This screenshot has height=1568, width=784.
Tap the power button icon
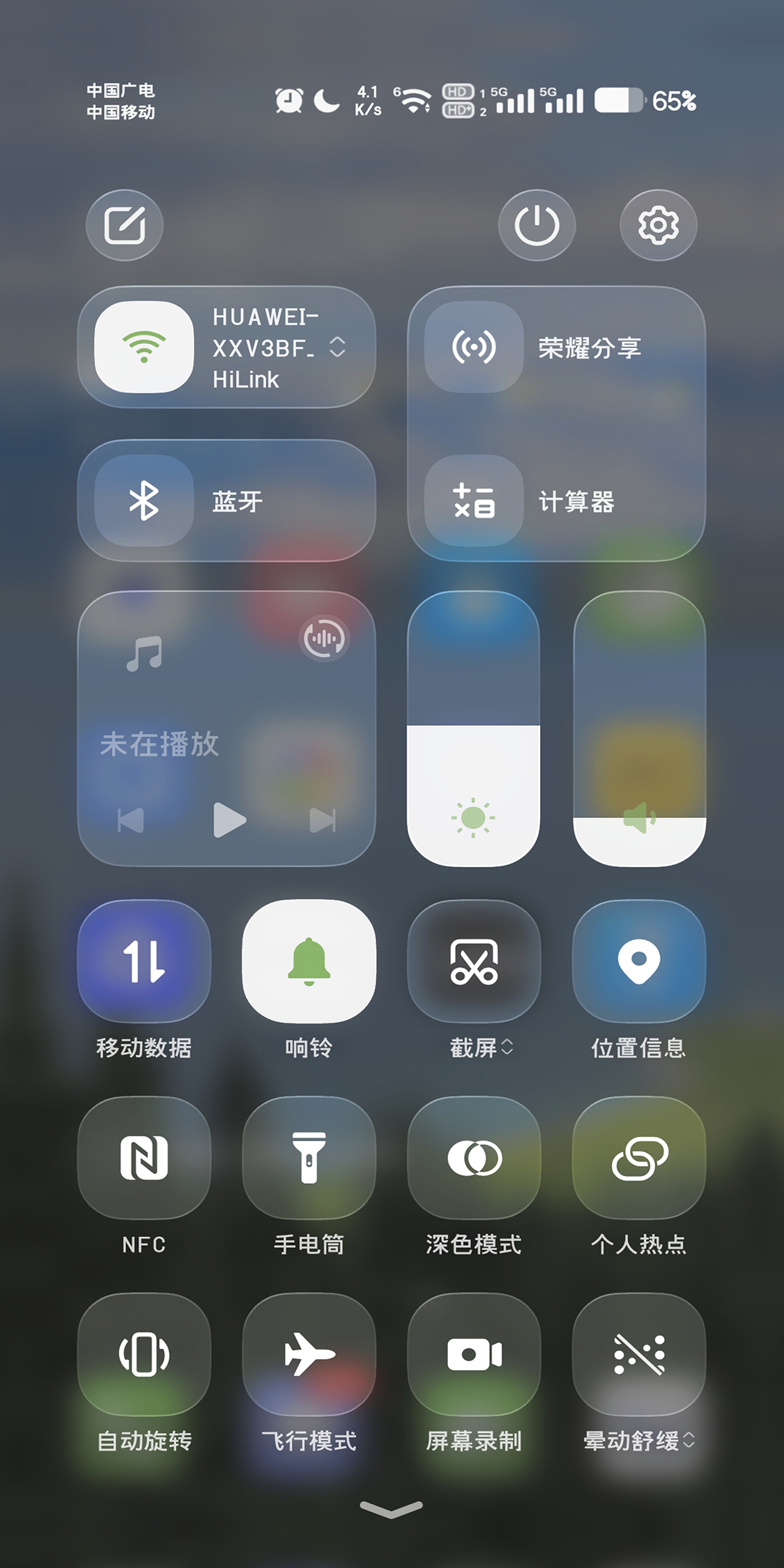(x=536, y=225)
